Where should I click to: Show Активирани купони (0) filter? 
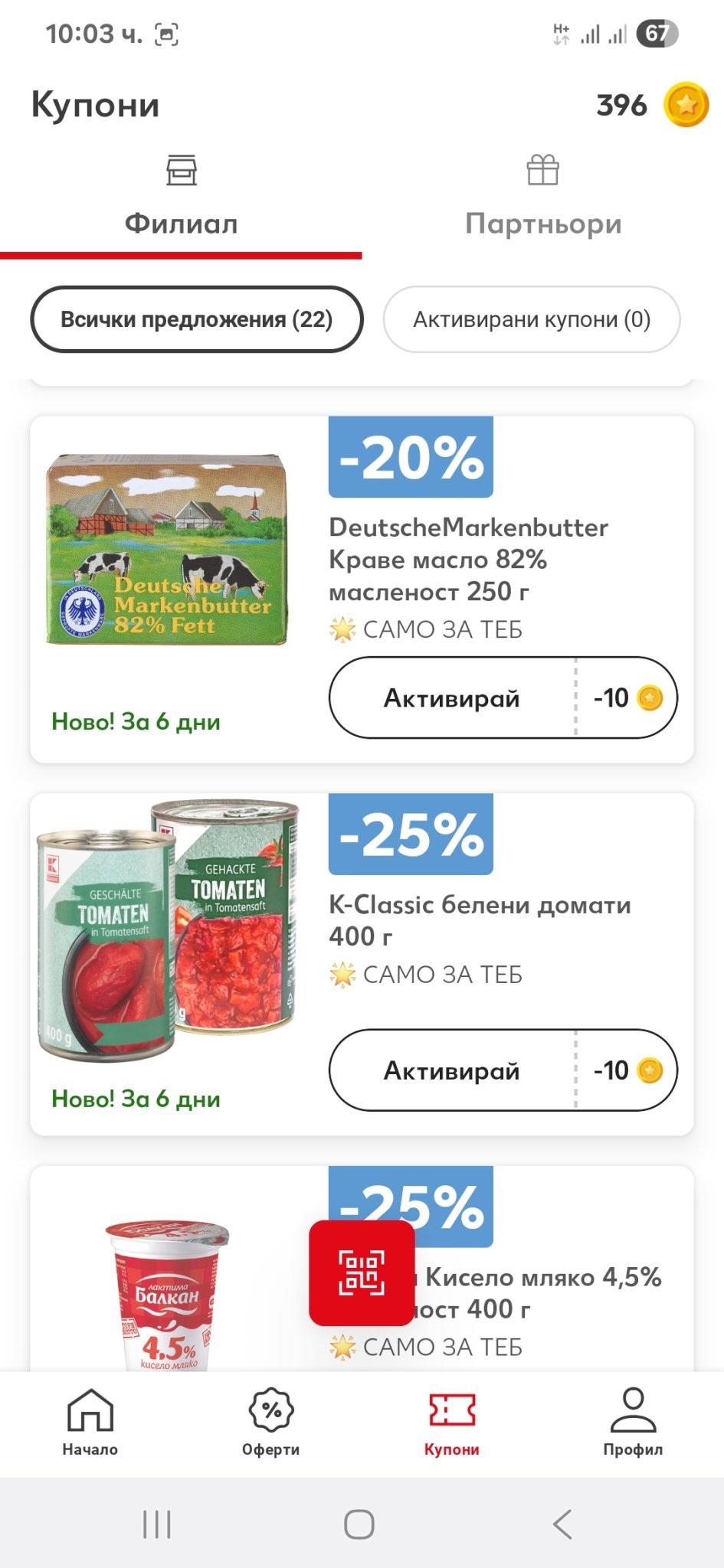point(532,319)
